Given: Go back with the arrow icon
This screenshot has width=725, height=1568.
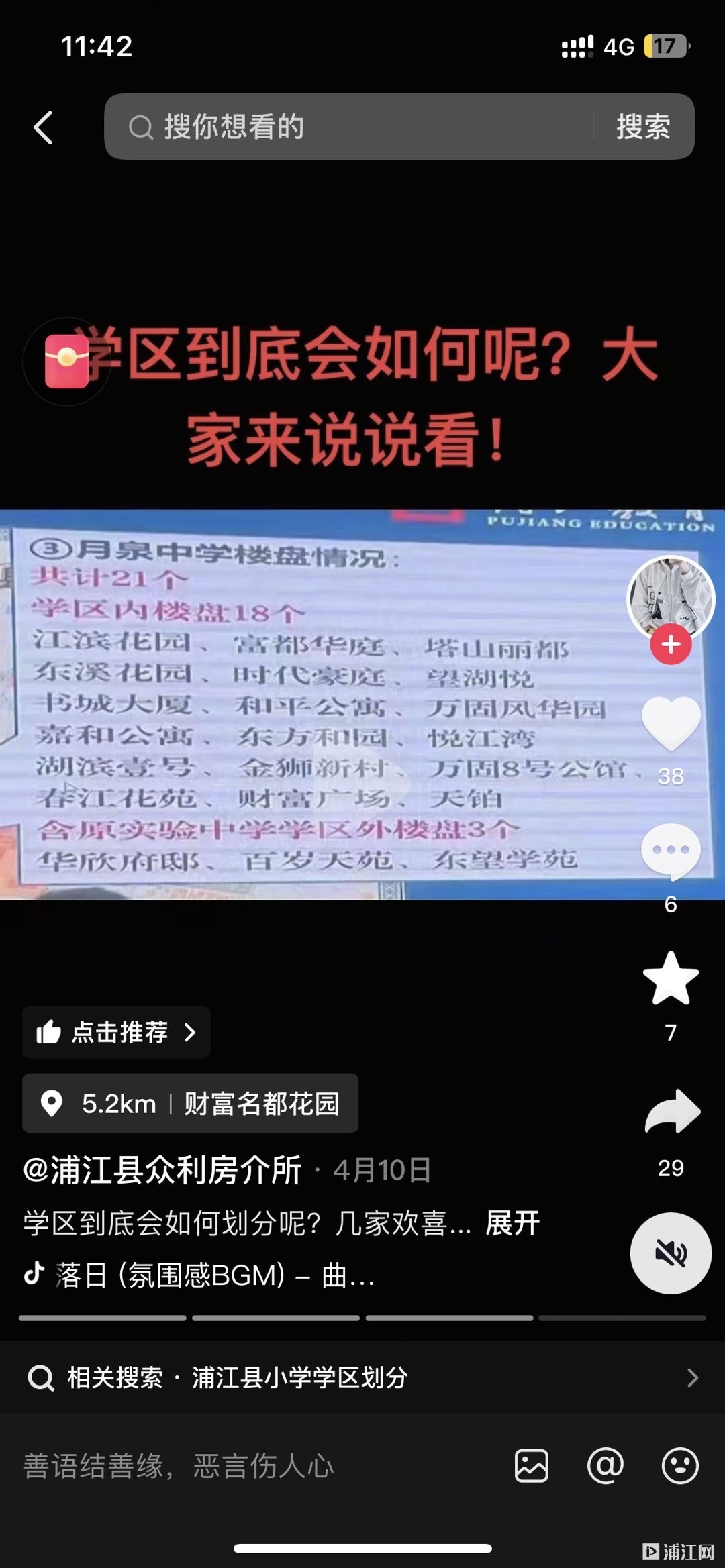Looking at the screenshot, I should pyautogui.click(x=43, y=127).
